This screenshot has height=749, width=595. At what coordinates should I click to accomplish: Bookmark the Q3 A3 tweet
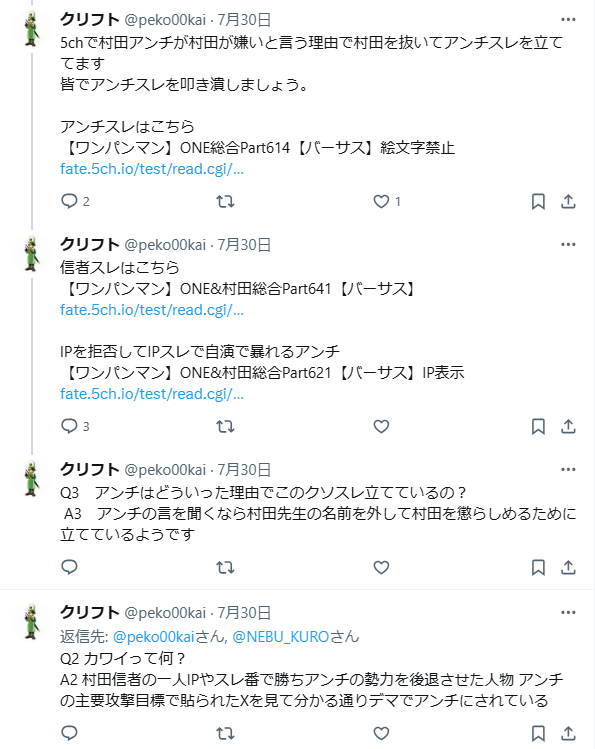[x=538, y=567]
